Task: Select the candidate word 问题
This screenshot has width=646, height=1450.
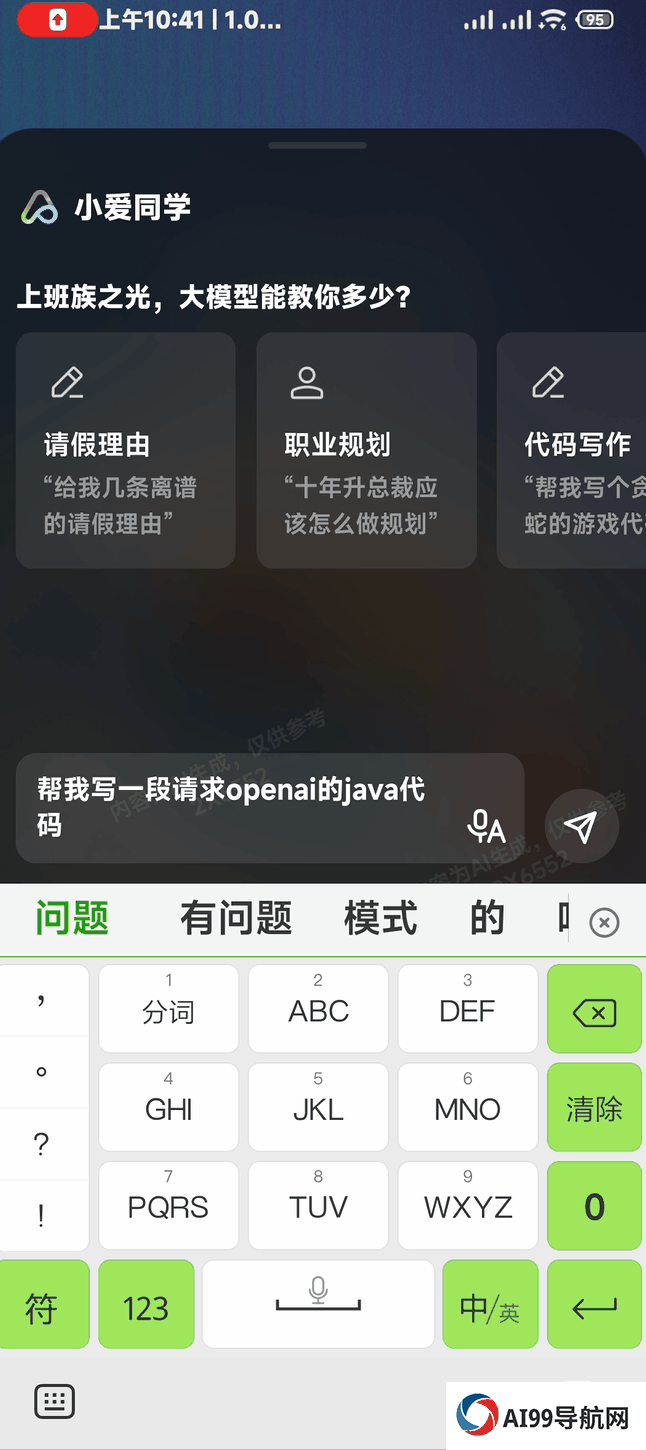Action: tap(72, 918)
